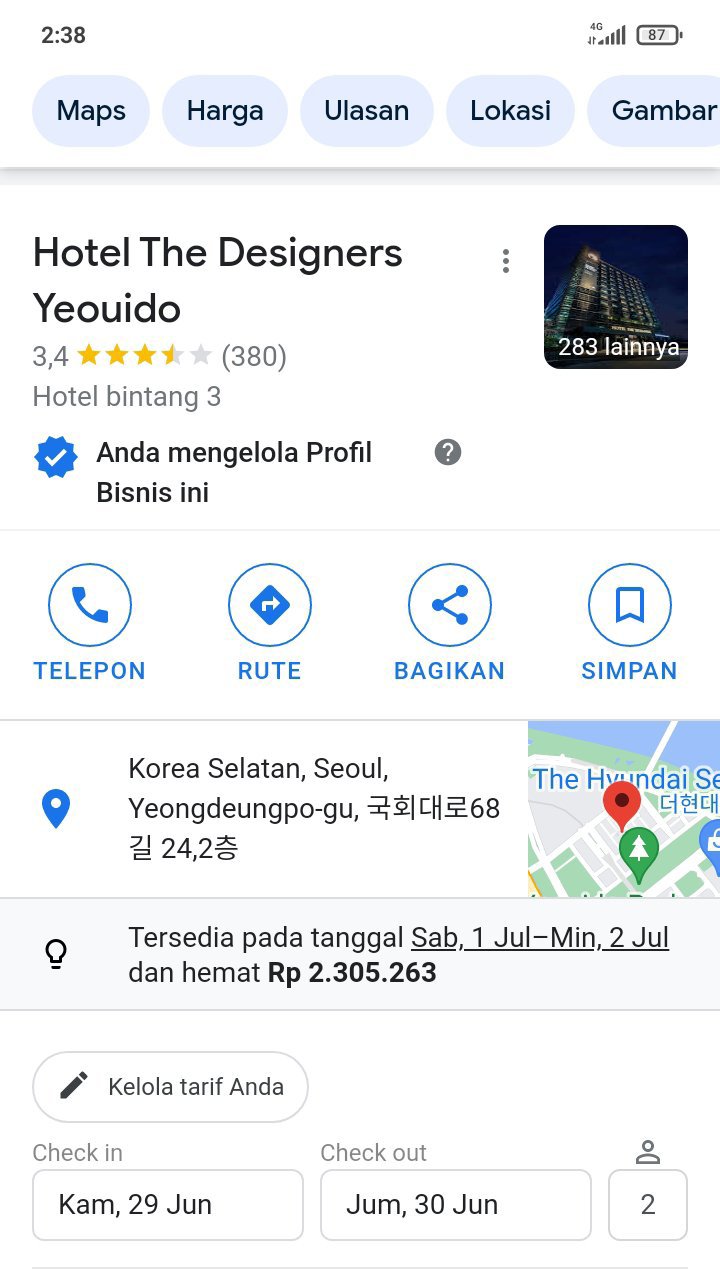Choose the Sab, 1 Jul–Min, 2 Jul dates link
Viewport: 720px width, 1280px height.
pyautogui.click(x=540, y=938)
